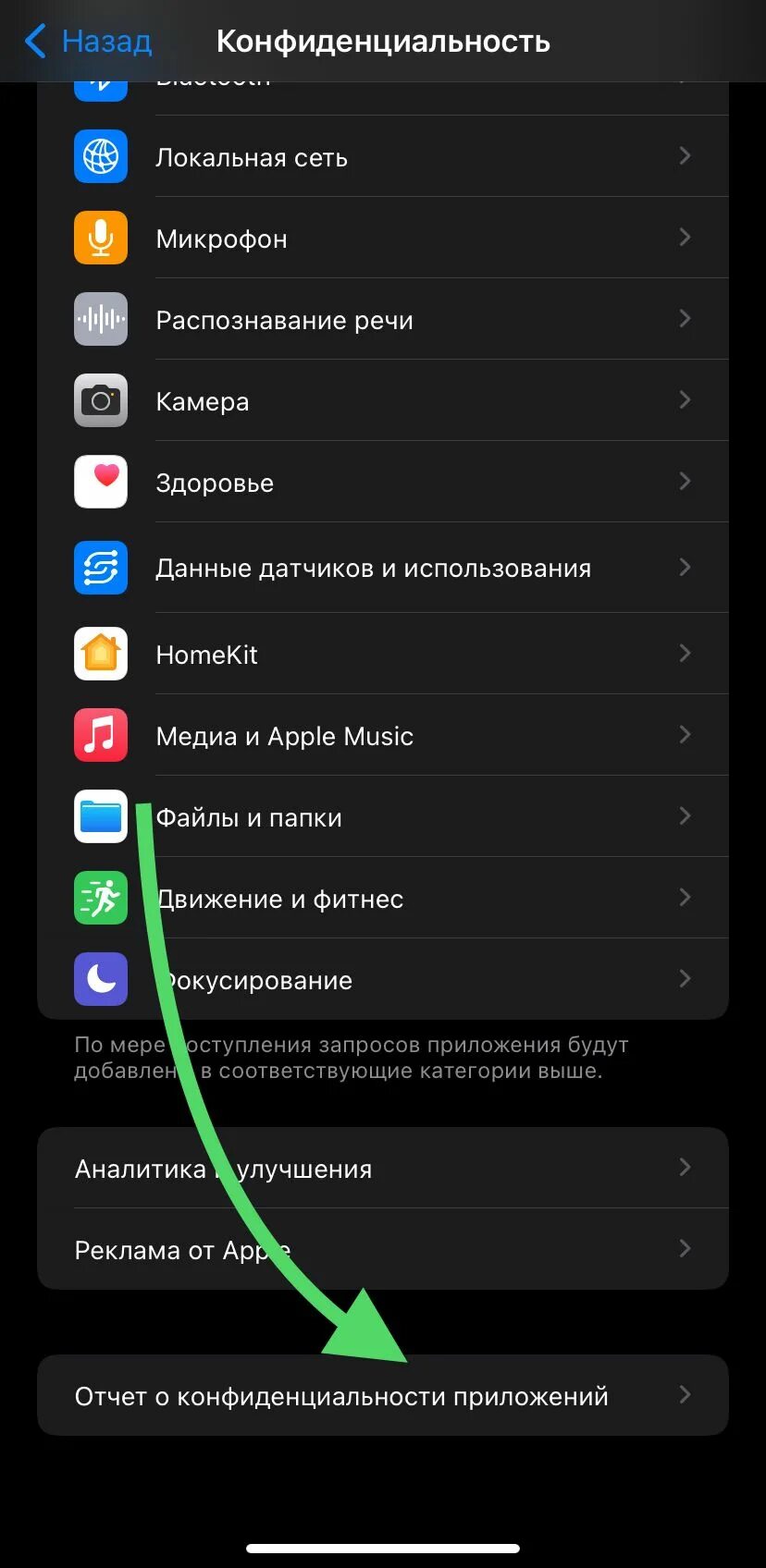Go back with the Назад button
Screen dimensions: 766x1568
point(88,42)
